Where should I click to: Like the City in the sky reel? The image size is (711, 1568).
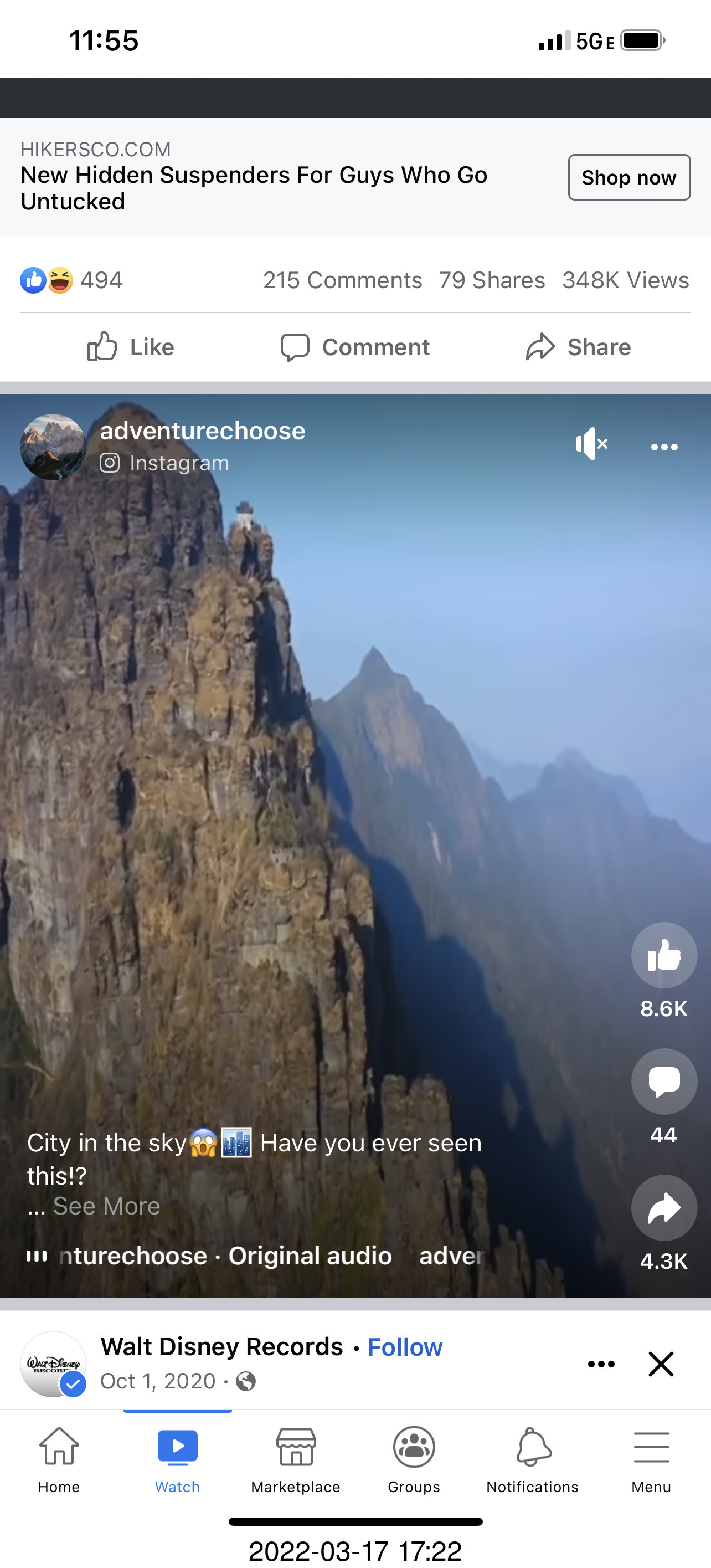pos(663,955)
